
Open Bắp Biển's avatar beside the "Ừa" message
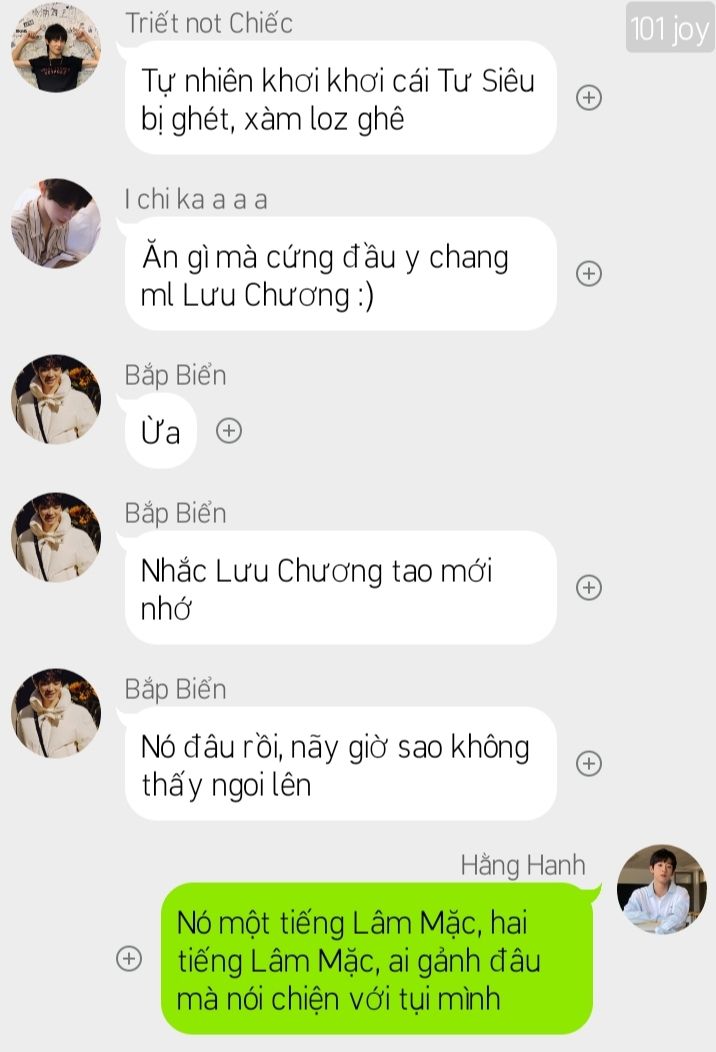pos(56,399)
